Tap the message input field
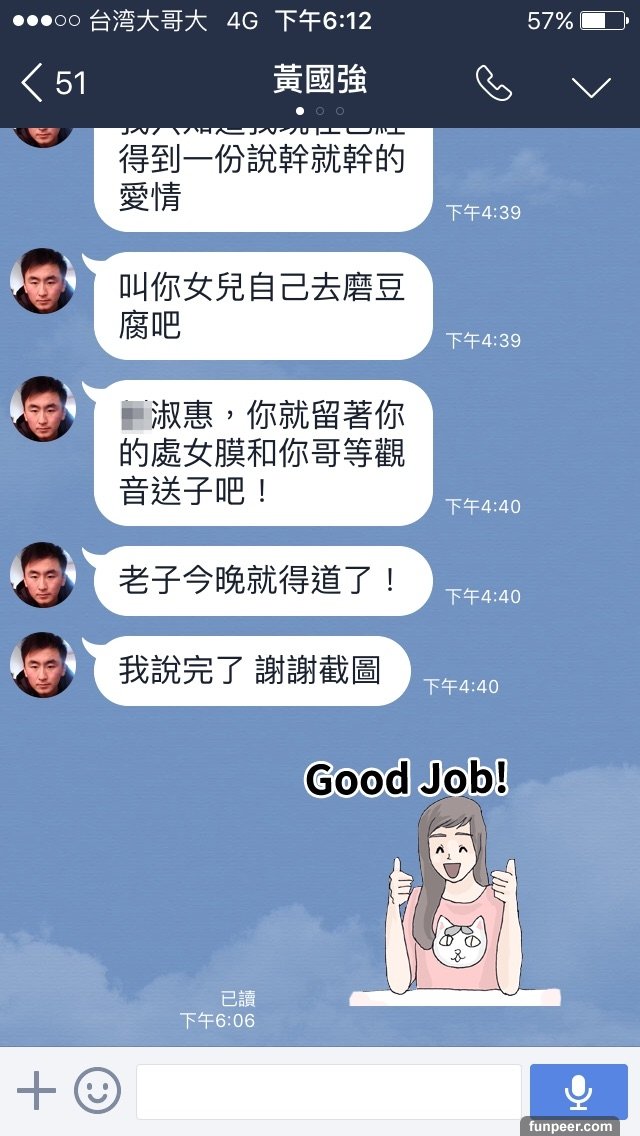This screenshot has width=640, height=1136. (x=328, y=1091)
